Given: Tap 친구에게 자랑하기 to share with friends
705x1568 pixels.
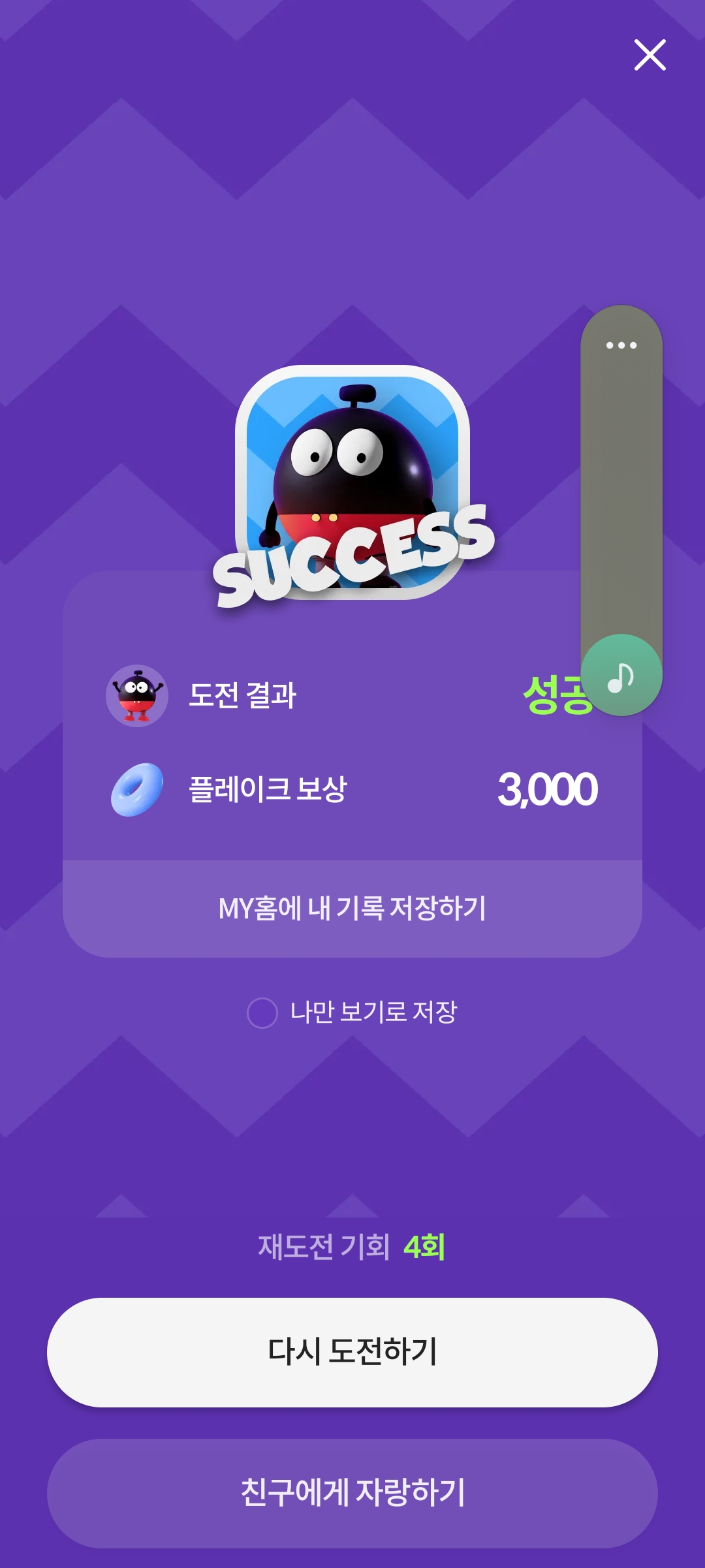Looking at the screenshot, I should click(352, 1492).
